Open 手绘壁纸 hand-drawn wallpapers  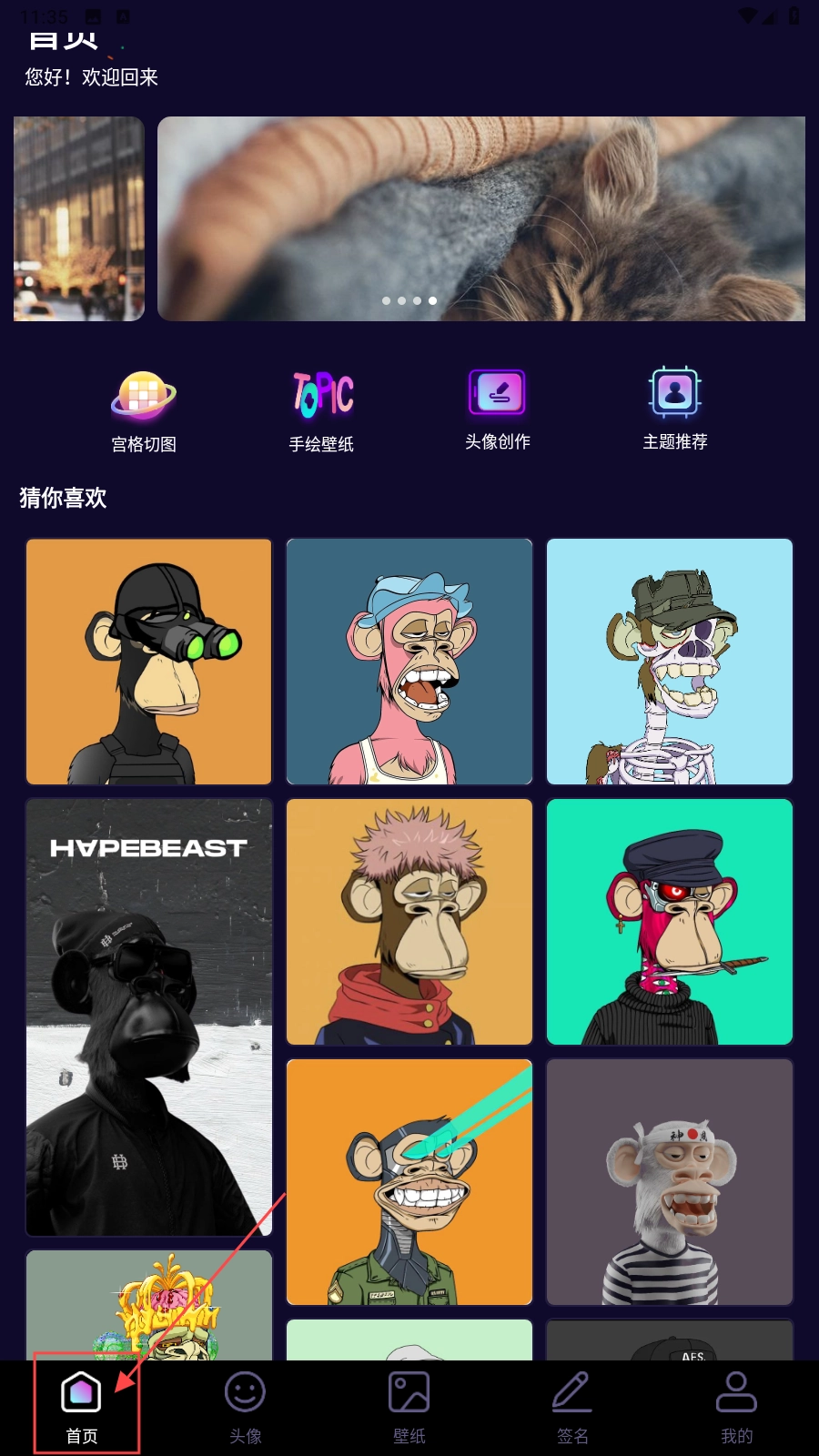point(321,409)
